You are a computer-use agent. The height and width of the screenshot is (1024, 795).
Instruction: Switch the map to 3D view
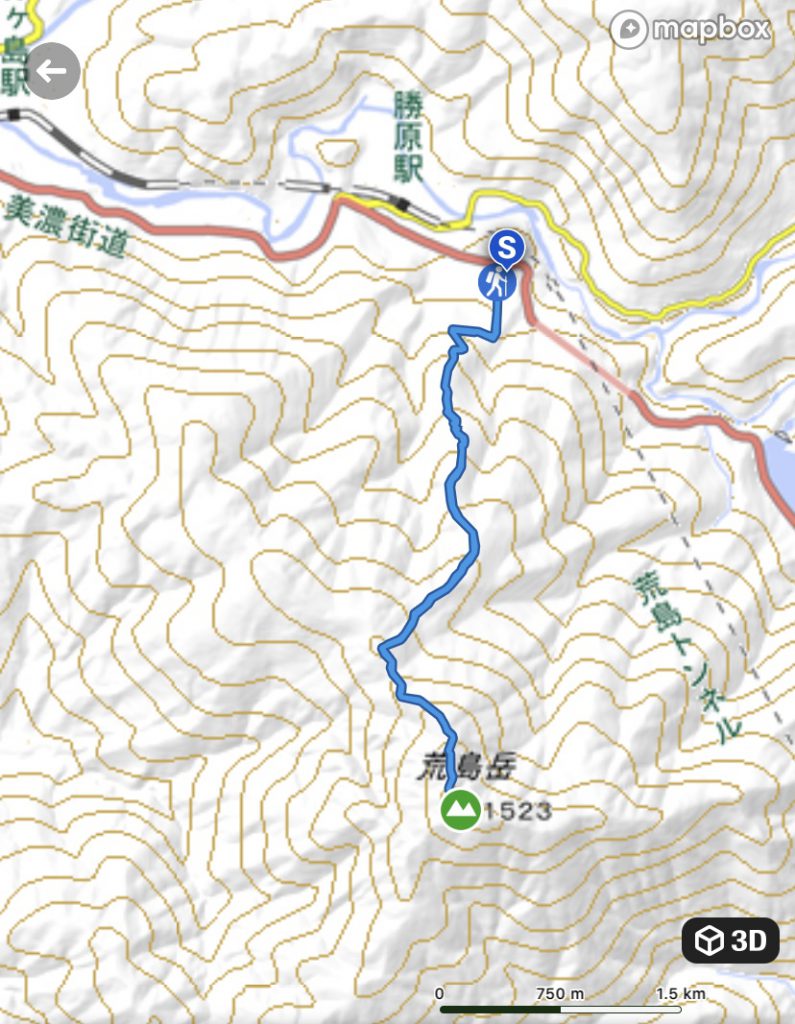coord(731,940)
